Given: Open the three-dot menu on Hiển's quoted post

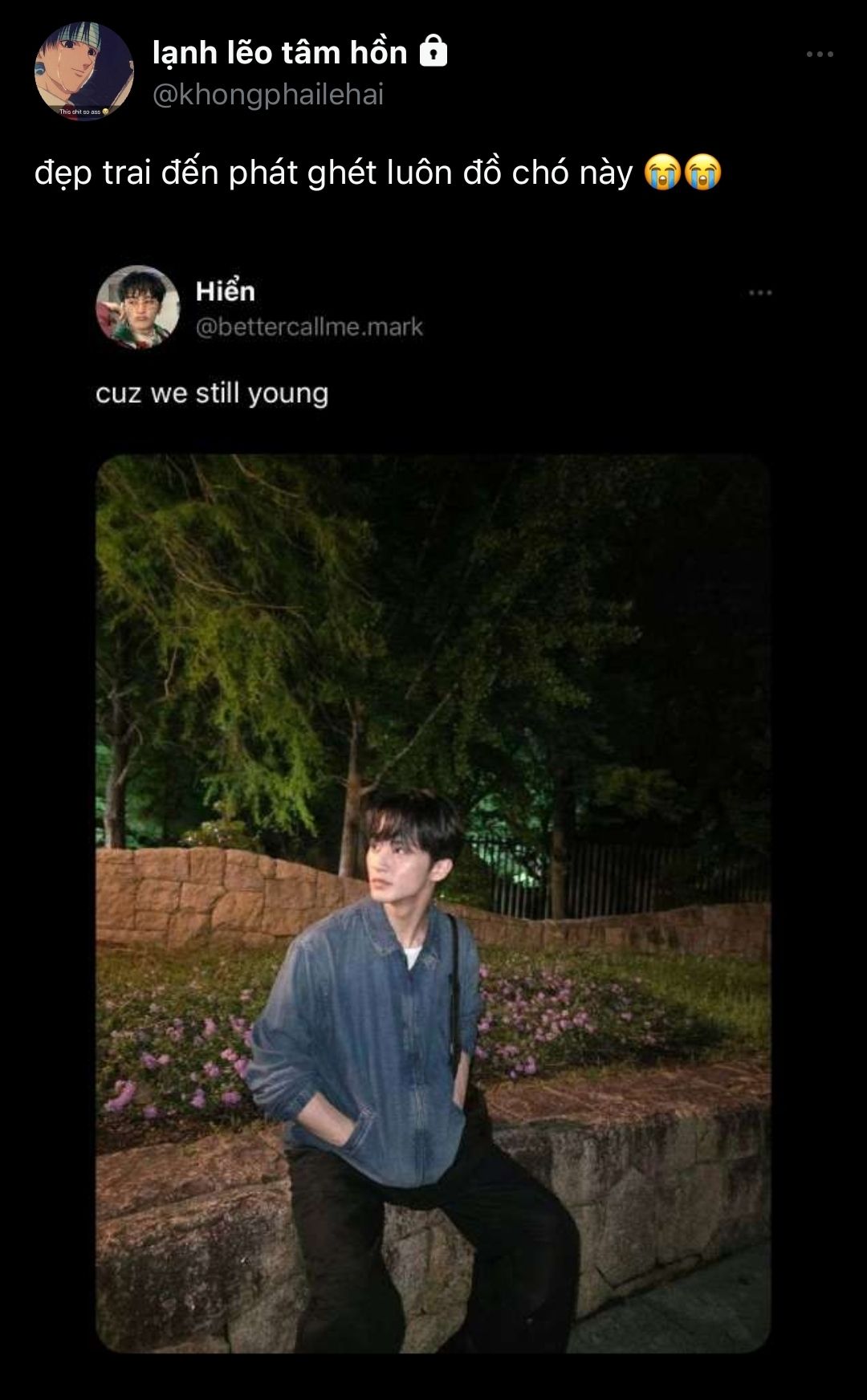Looking at the screenshot, I should tap(760, 293).
